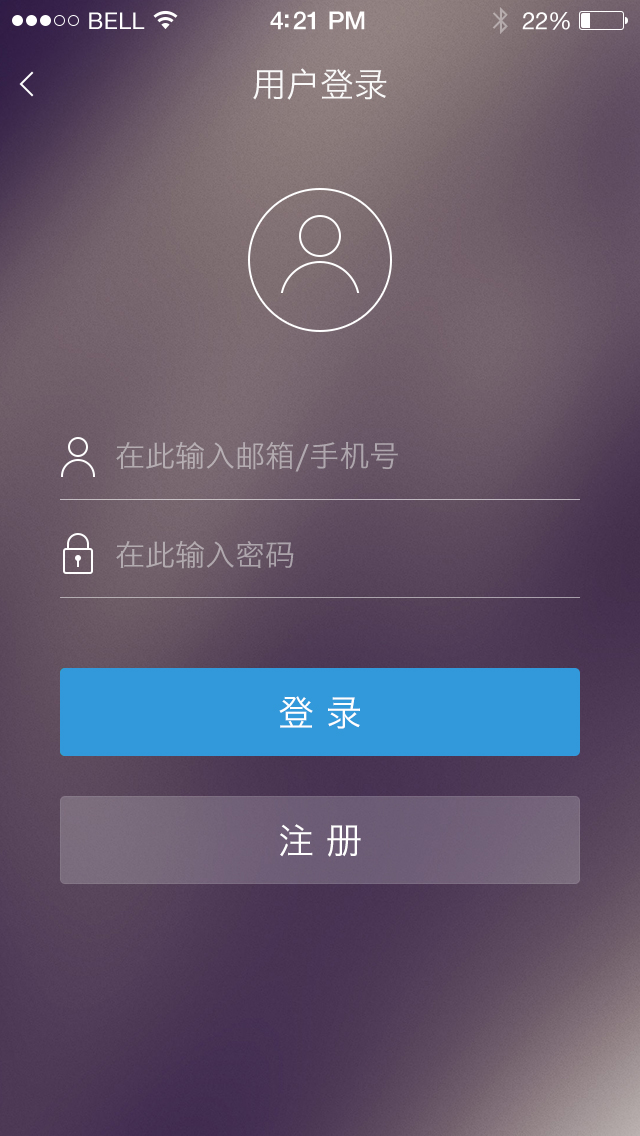Focus the password input field
Viewport: 640px width, 1136px height.
coord(320,555)
